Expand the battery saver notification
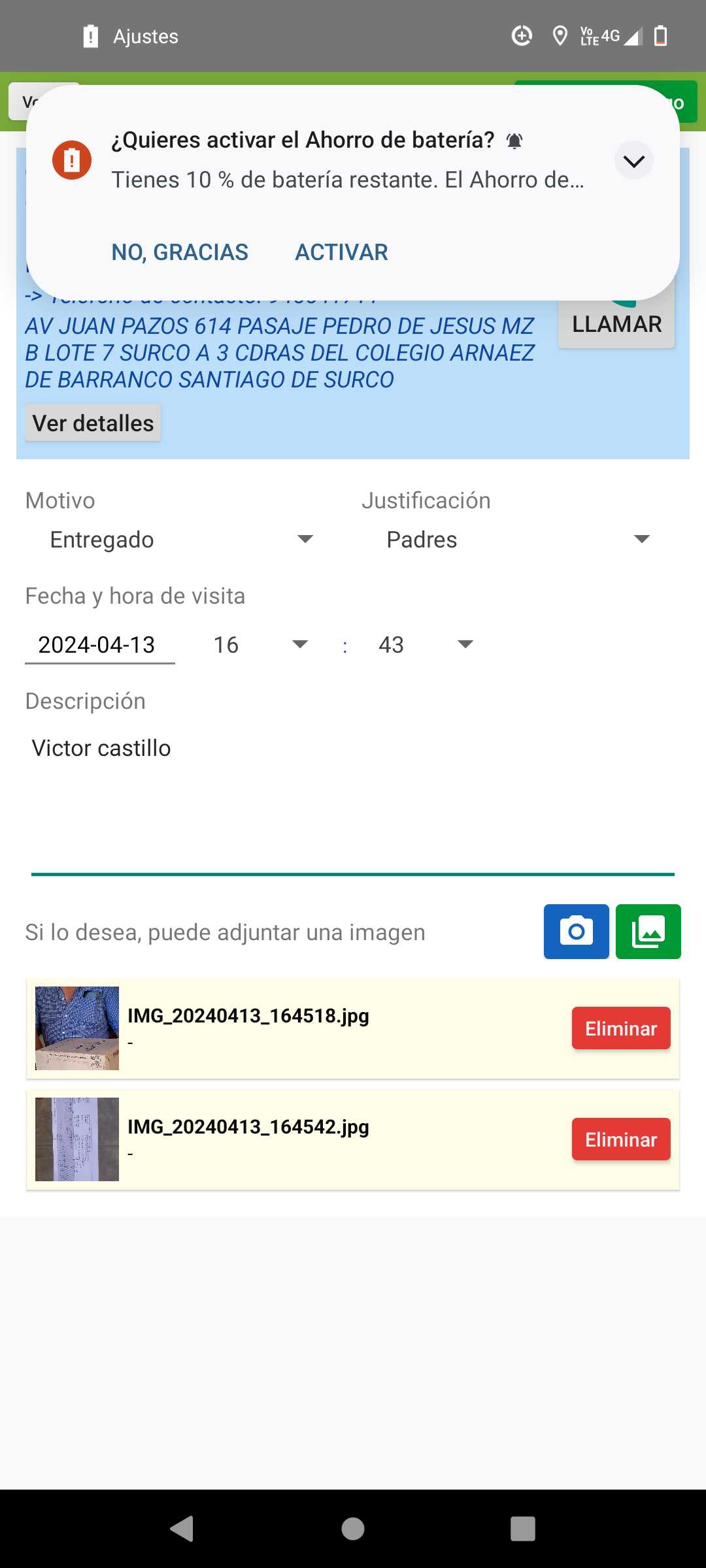Screen dimensions: 706x1568 [633, 161]
